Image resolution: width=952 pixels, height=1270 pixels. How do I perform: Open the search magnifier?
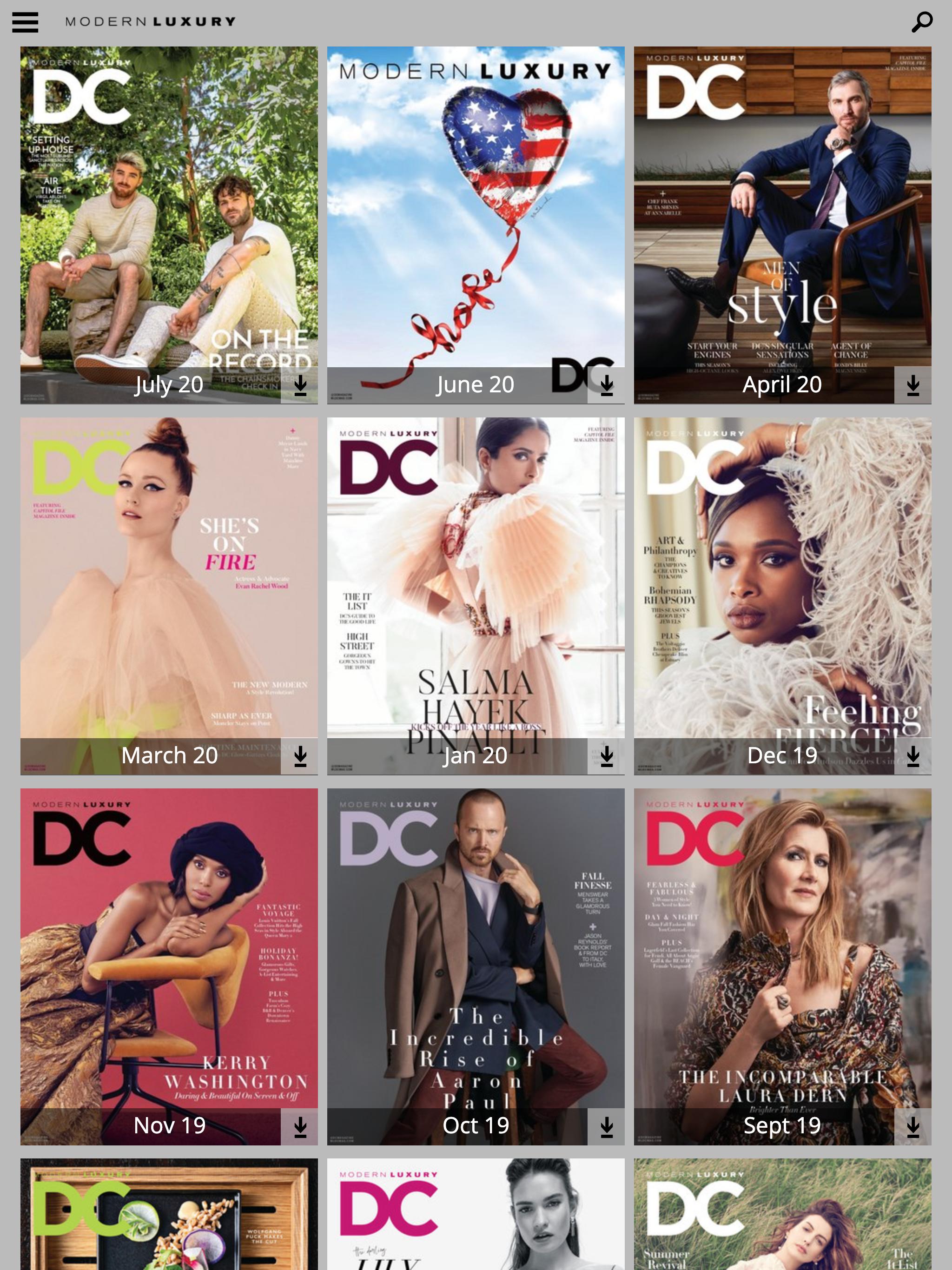922,22
